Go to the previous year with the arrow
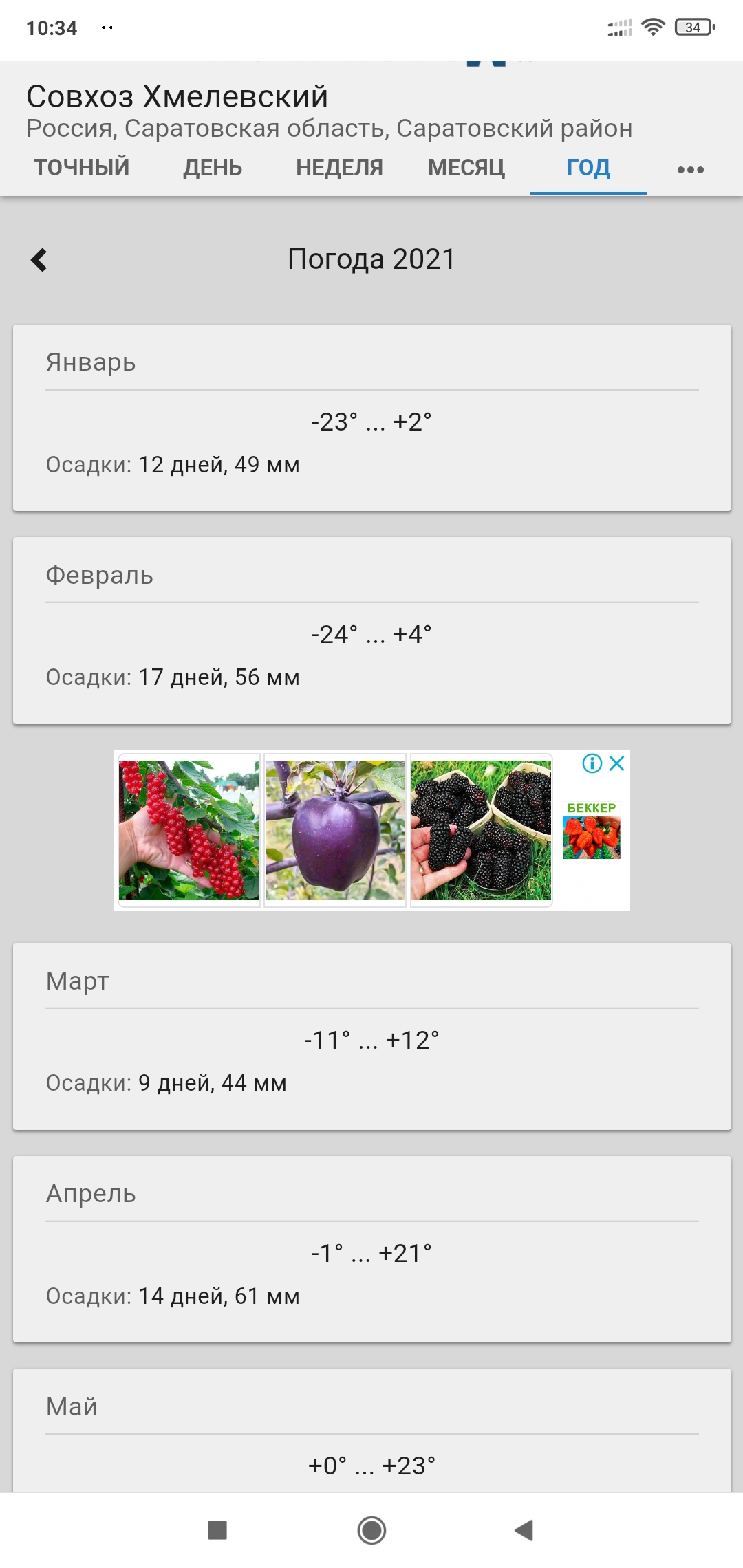Viewport: 743px width, 1568px height. coord(39,260)
